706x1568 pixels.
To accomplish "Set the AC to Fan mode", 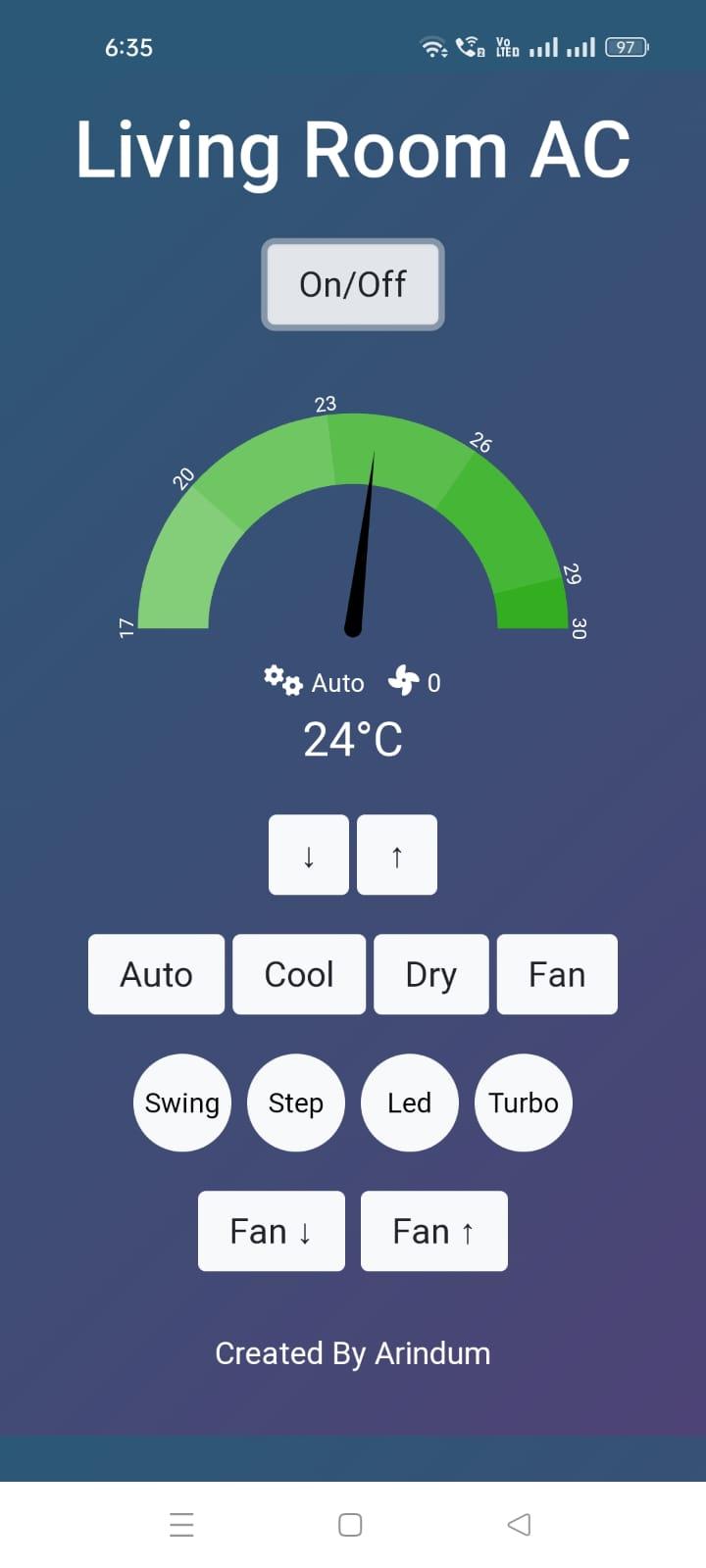I will coord(557,974).
